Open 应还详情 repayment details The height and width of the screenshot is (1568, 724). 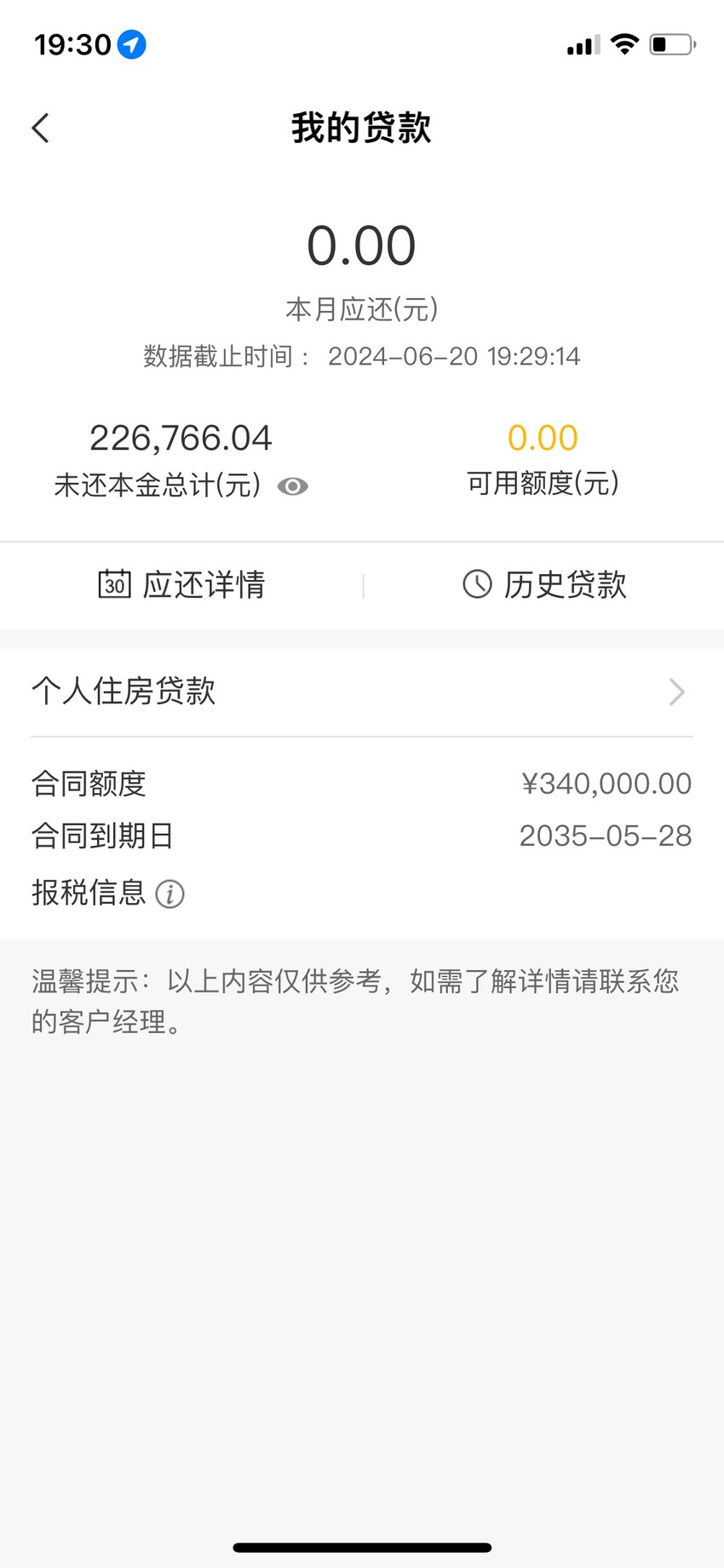[181, 585]
